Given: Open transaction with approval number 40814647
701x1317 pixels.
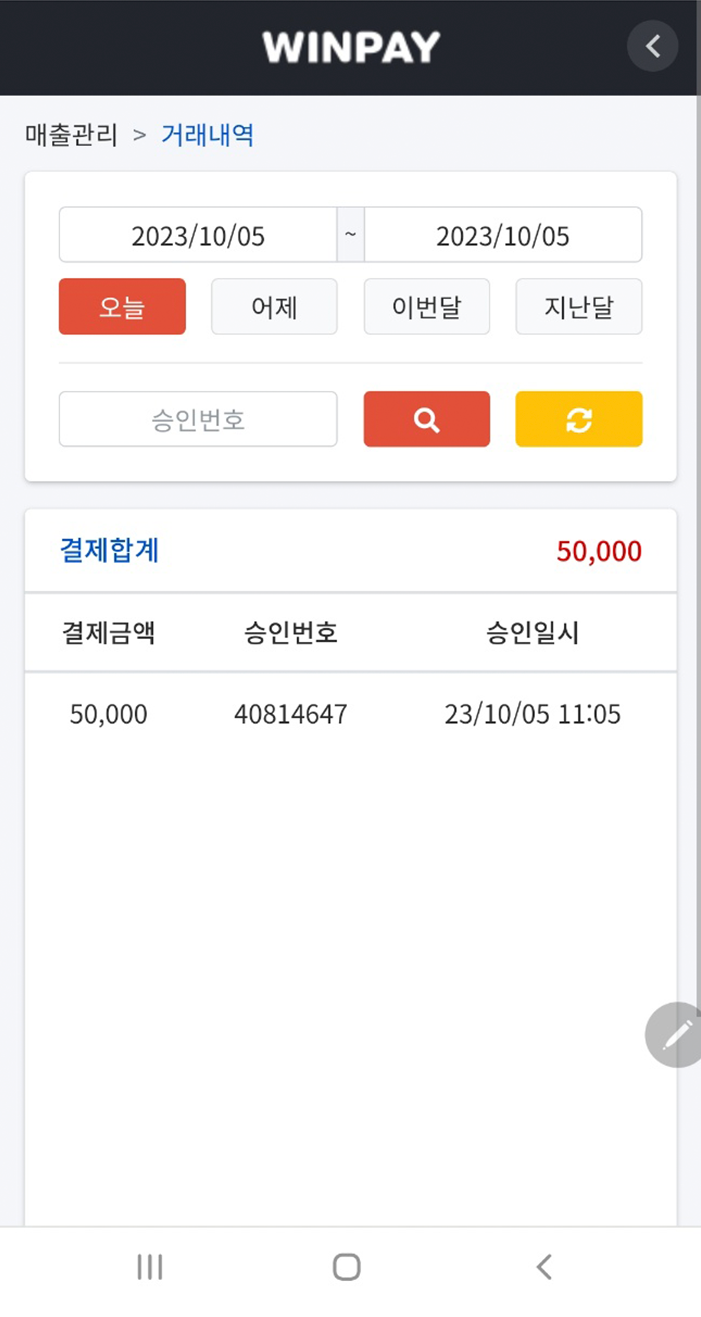Looking at the screenshot, I should click(x=350, y=714).
